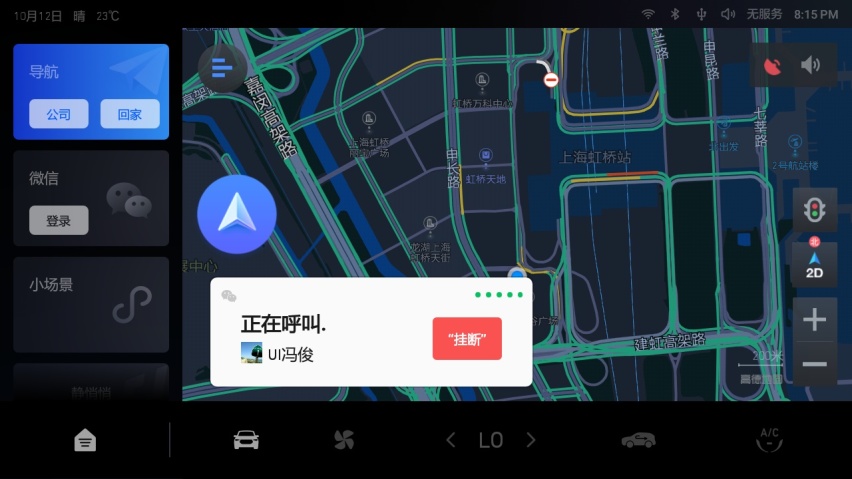The height and width of the screenshot is (479, 852).
Task: Open the vehicle settings car icon
Action: point(246,440)
